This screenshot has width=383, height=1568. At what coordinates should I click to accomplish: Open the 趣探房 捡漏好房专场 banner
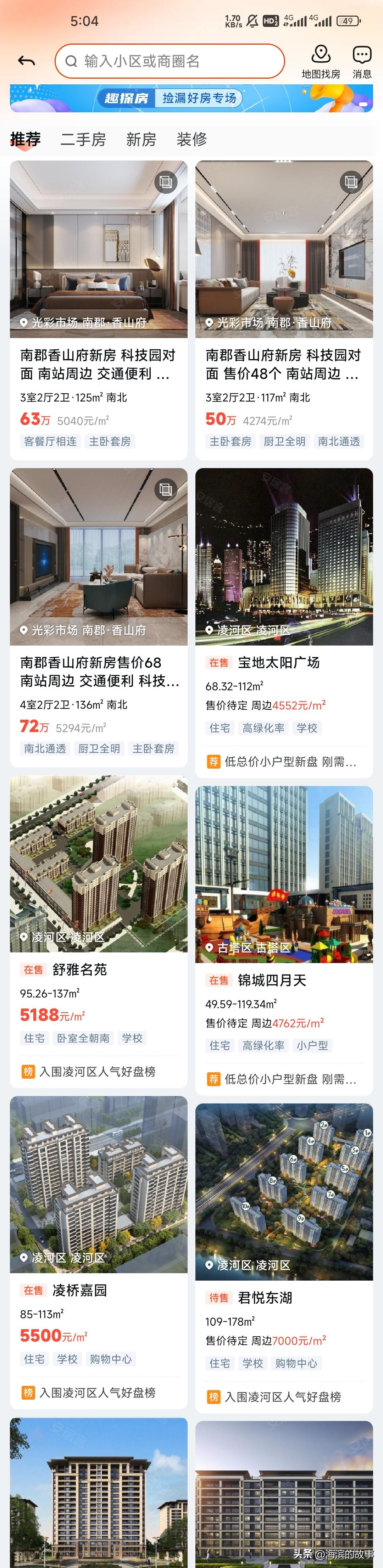click(191, 98)
